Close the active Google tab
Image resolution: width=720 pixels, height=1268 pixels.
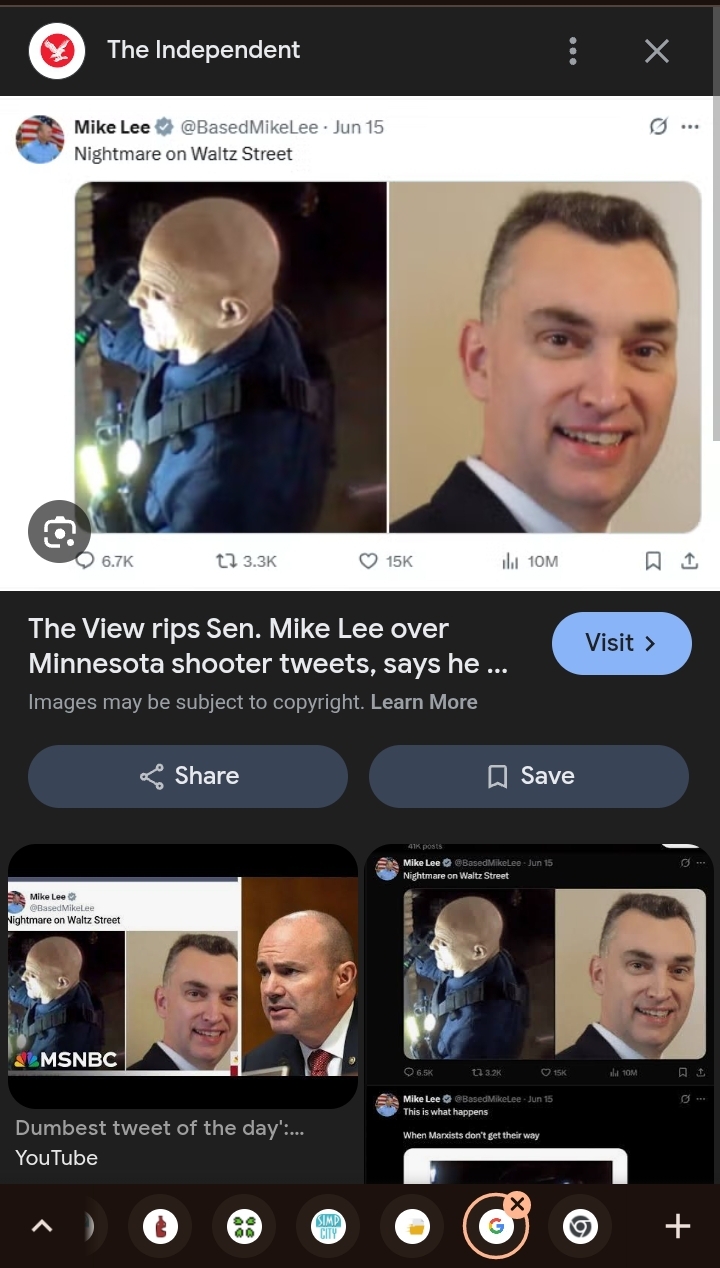517,1204
